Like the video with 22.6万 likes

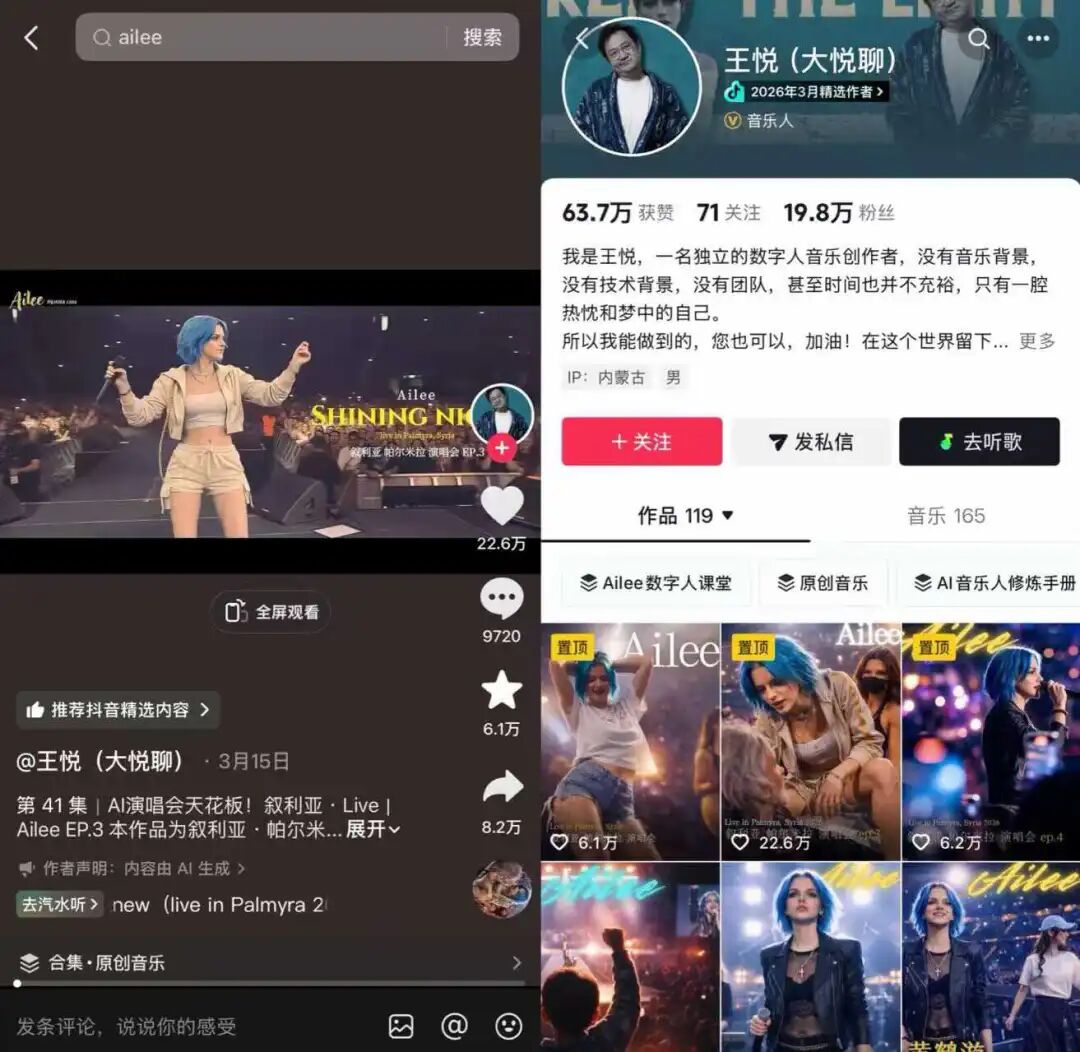(501, 506)
